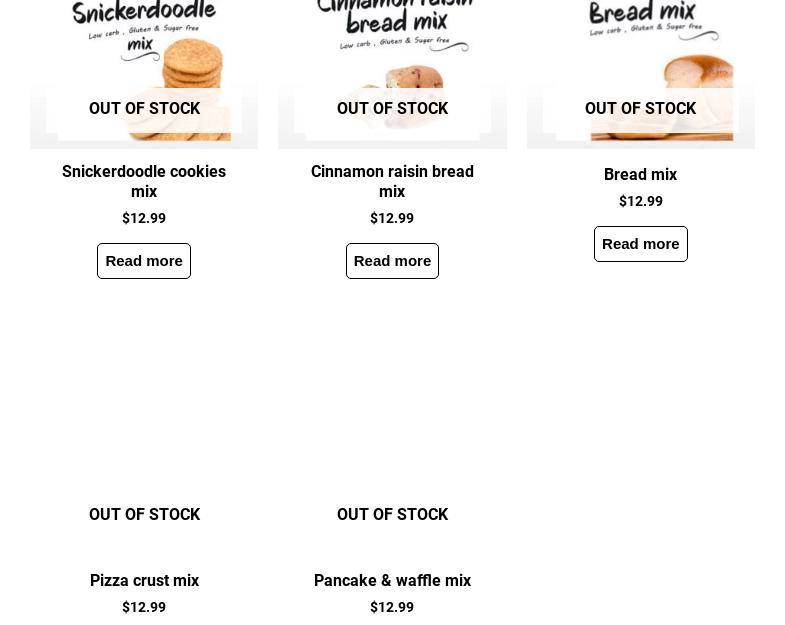Tap Read more under Cinnamon raisin bread mix
The height and width of the screenshot is (625, 785).
pos(392,261)
